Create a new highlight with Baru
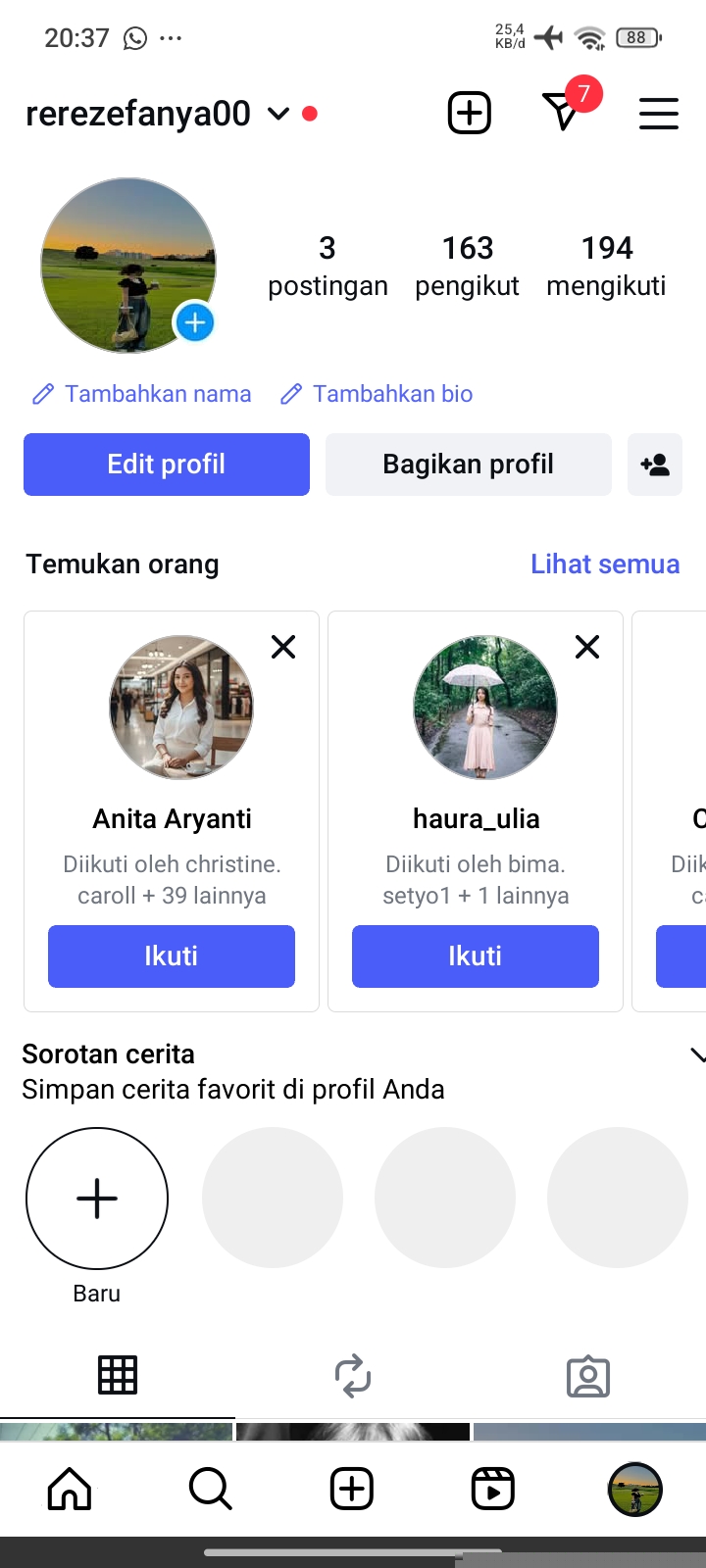The image size is (706, 1568). (97, 1199)
